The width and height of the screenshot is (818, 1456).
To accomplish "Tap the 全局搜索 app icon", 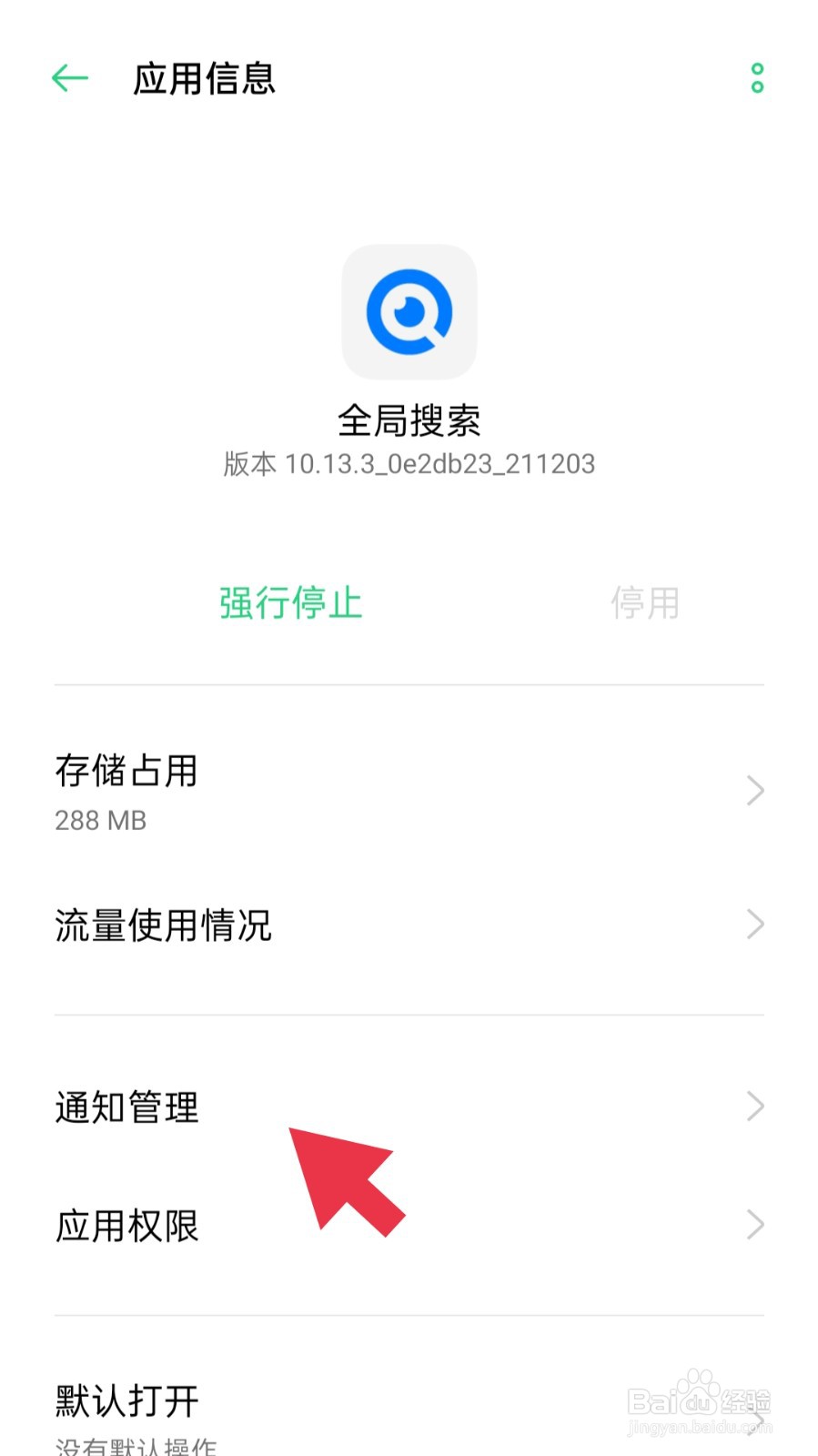I will [x=409, y=312].
